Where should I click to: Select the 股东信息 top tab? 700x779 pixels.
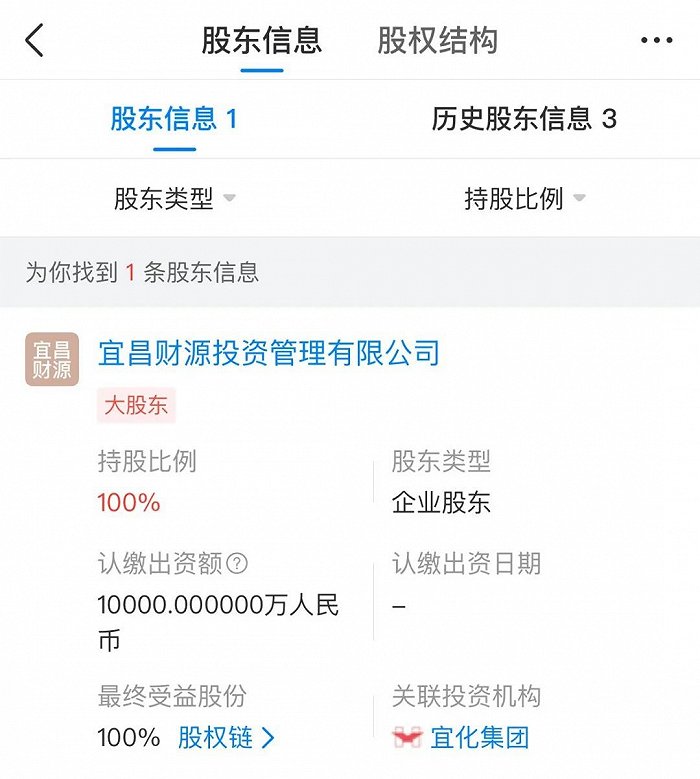click(x=261, y=41)
